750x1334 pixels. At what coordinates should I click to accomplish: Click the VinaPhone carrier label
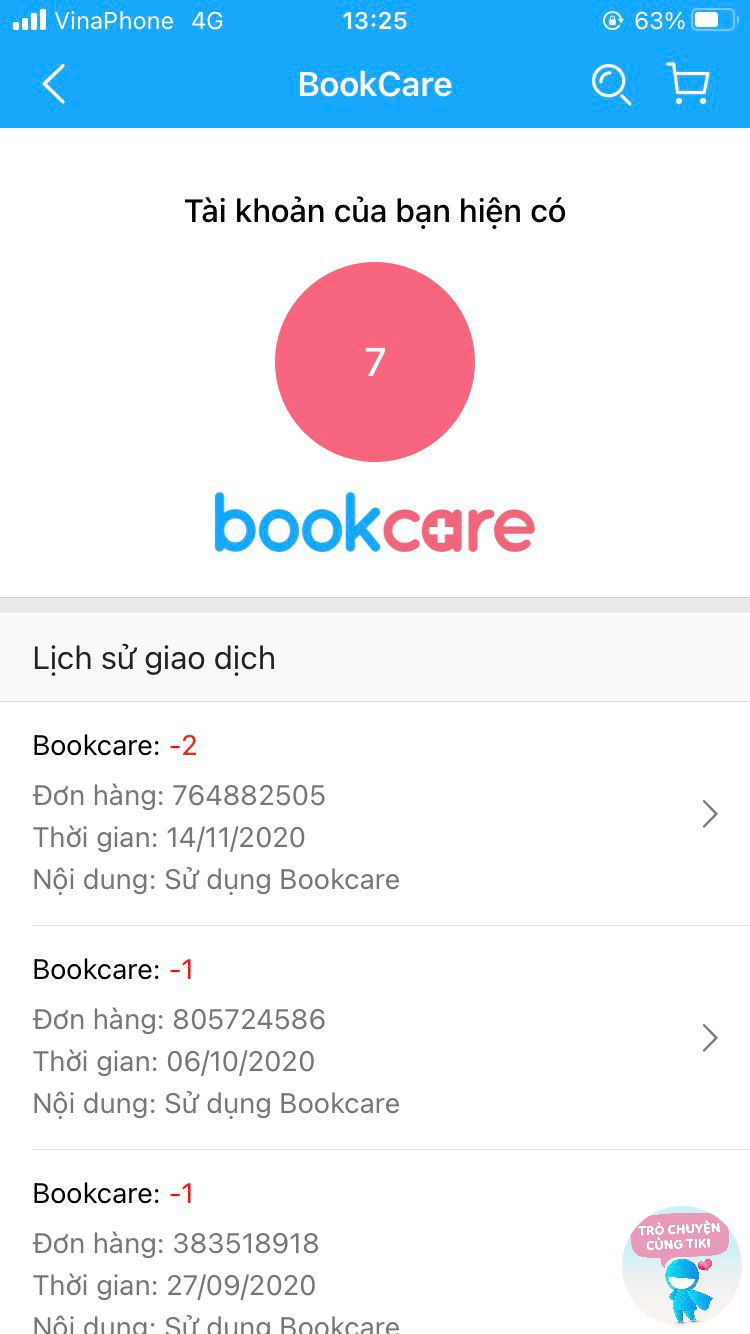coord(113,19)
